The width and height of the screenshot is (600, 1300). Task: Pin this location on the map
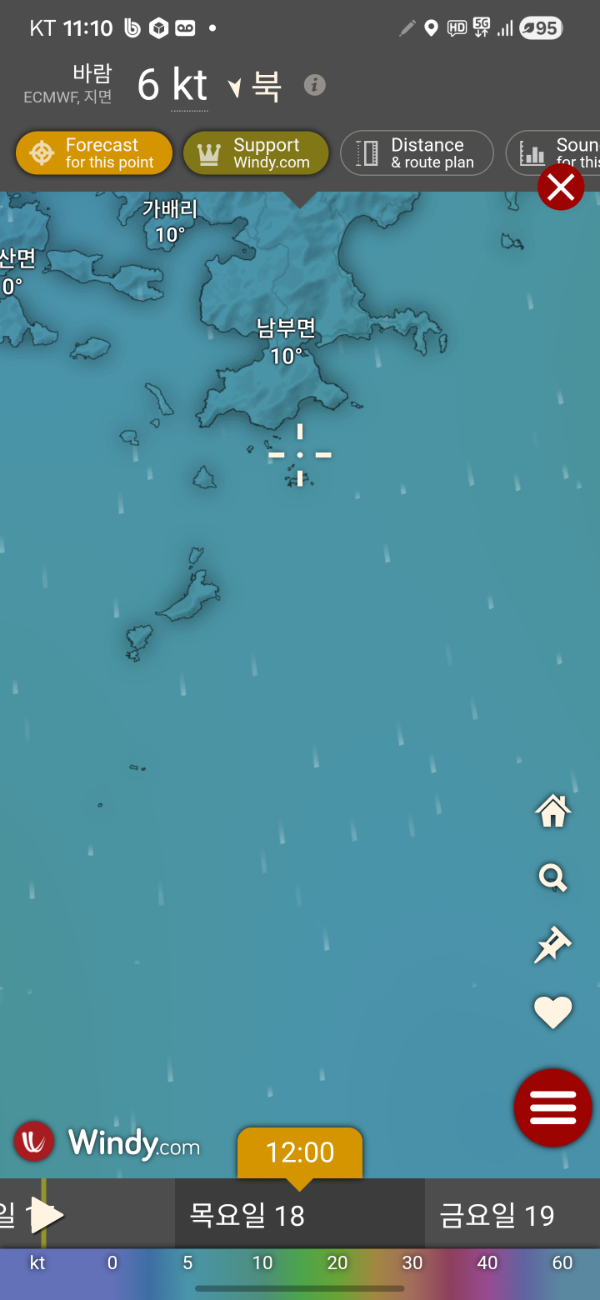[553, 945]
